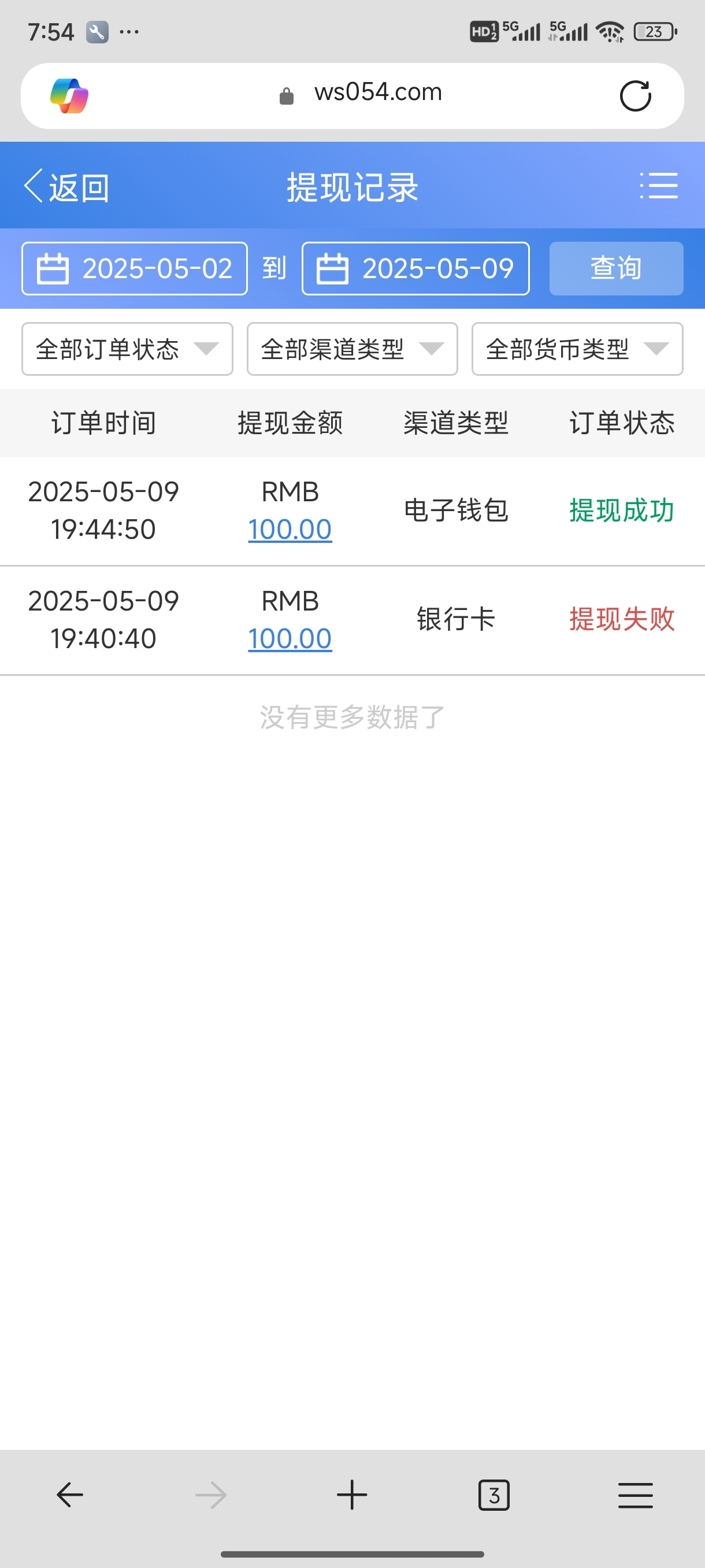
Task: Tap the 返回 back button
Action: [x=67, y=187]
